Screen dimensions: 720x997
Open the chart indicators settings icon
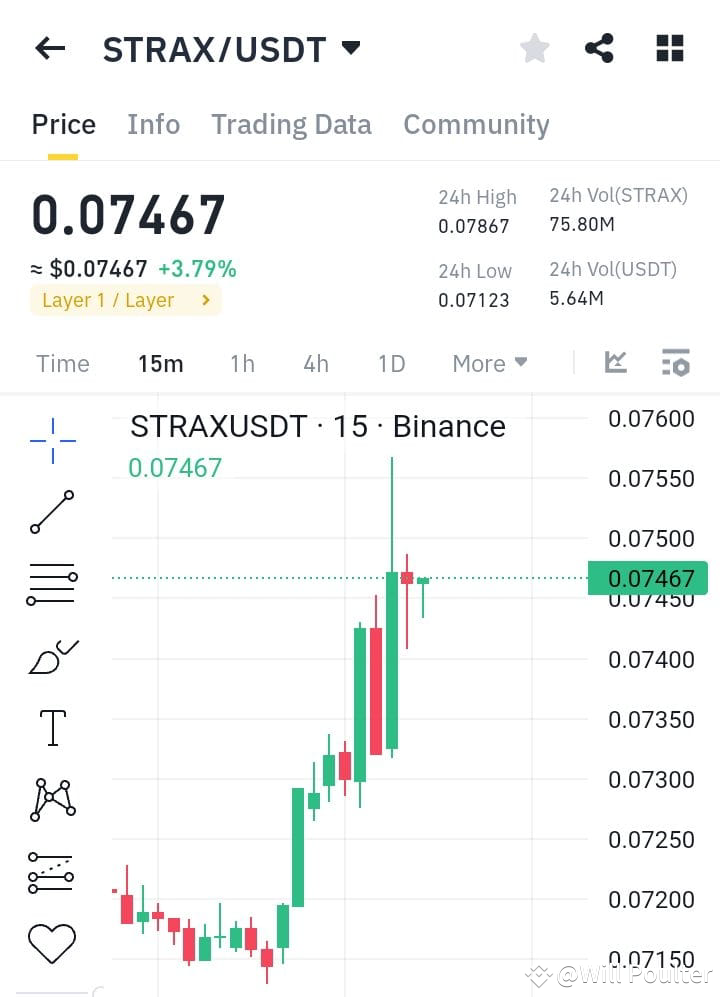[x=675, y=363]
